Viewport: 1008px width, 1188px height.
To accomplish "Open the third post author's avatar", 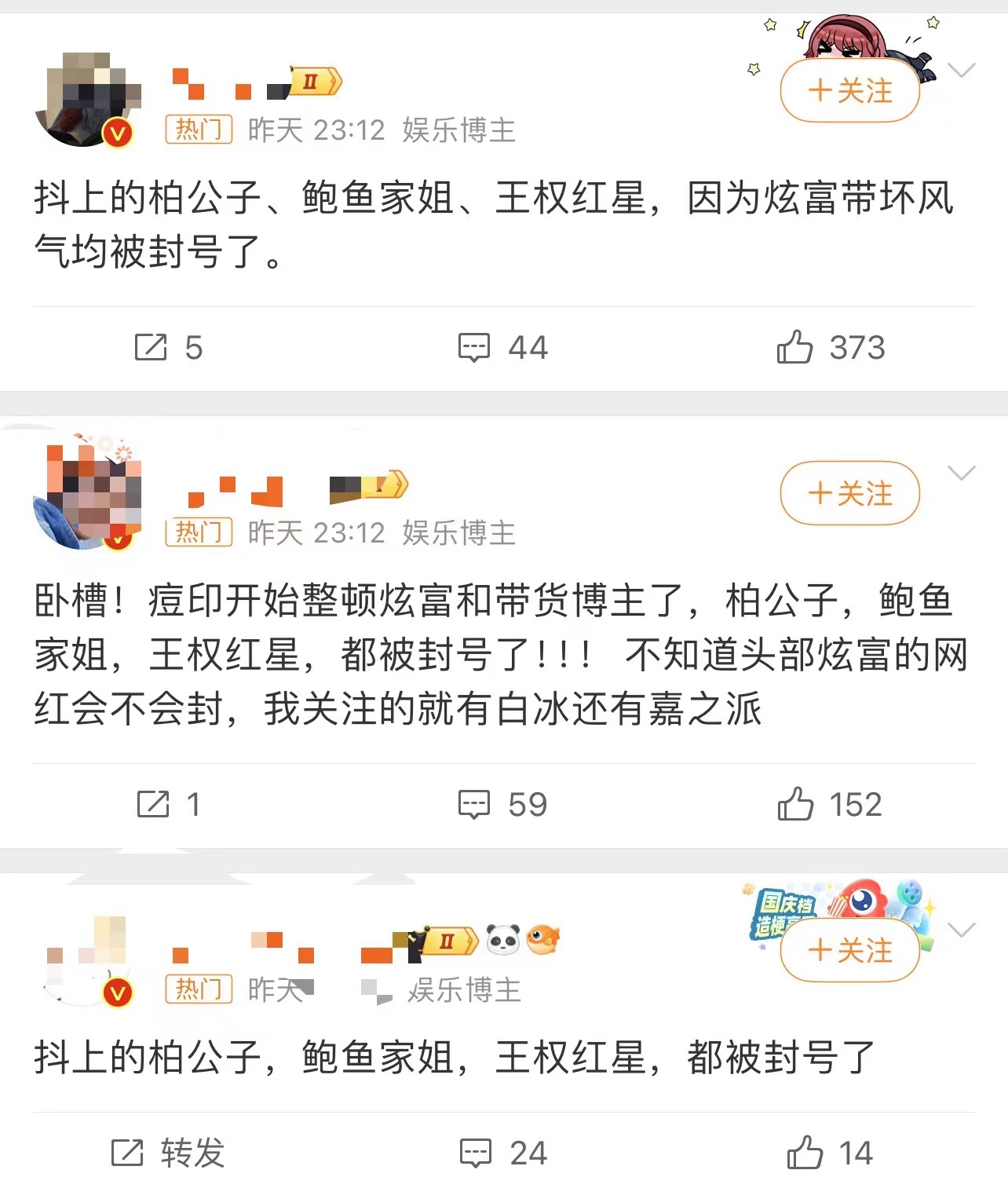I will tap(86, 960).
